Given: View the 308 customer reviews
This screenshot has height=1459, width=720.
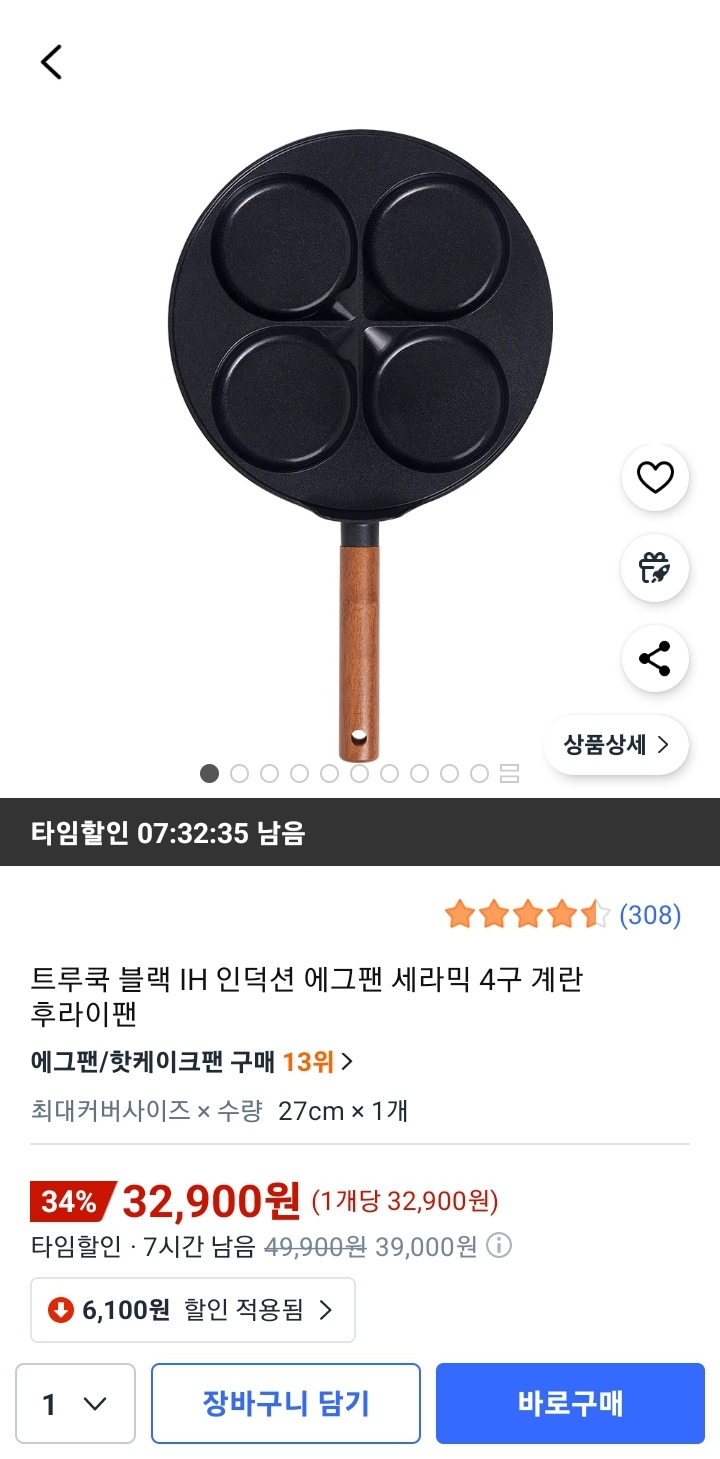Looking at the screenshot, I should (650, 915).
